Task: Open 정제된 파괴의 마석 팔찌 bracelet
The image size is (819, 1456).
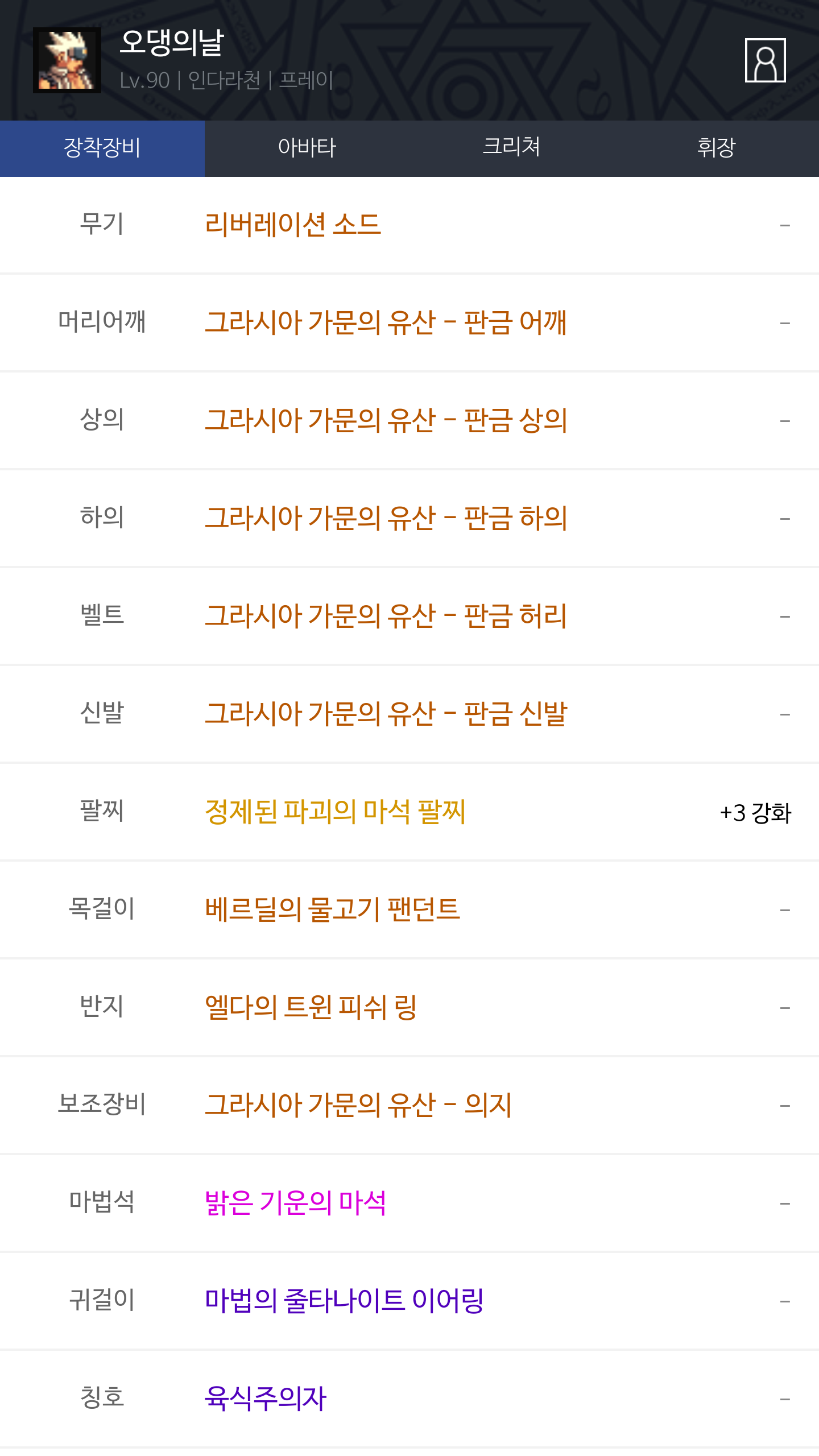Action: [x=335, y=812]
